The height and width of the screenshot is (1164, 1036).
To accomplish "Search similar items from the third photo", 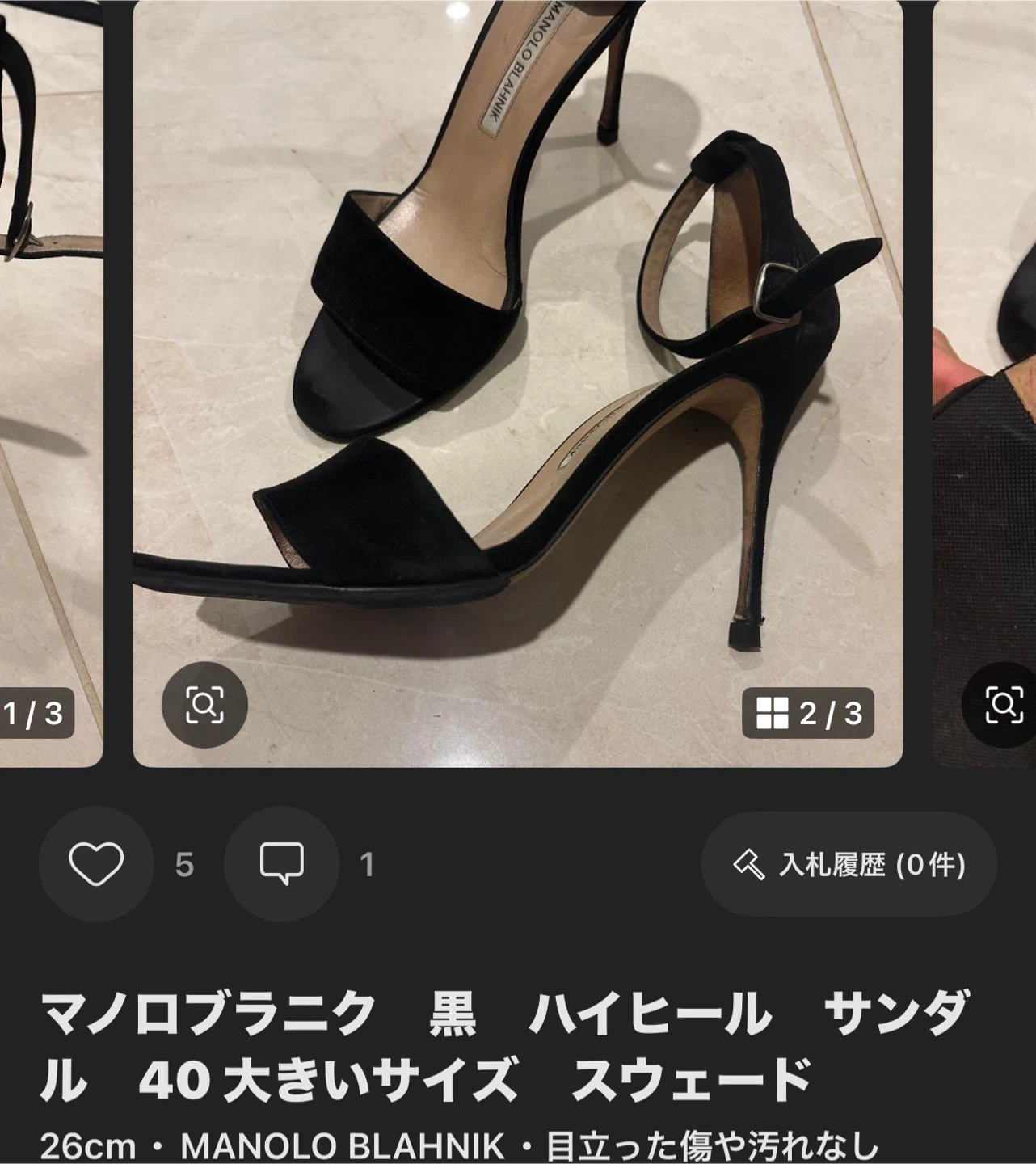I will pyautogui.click(x=1003, y=705).
